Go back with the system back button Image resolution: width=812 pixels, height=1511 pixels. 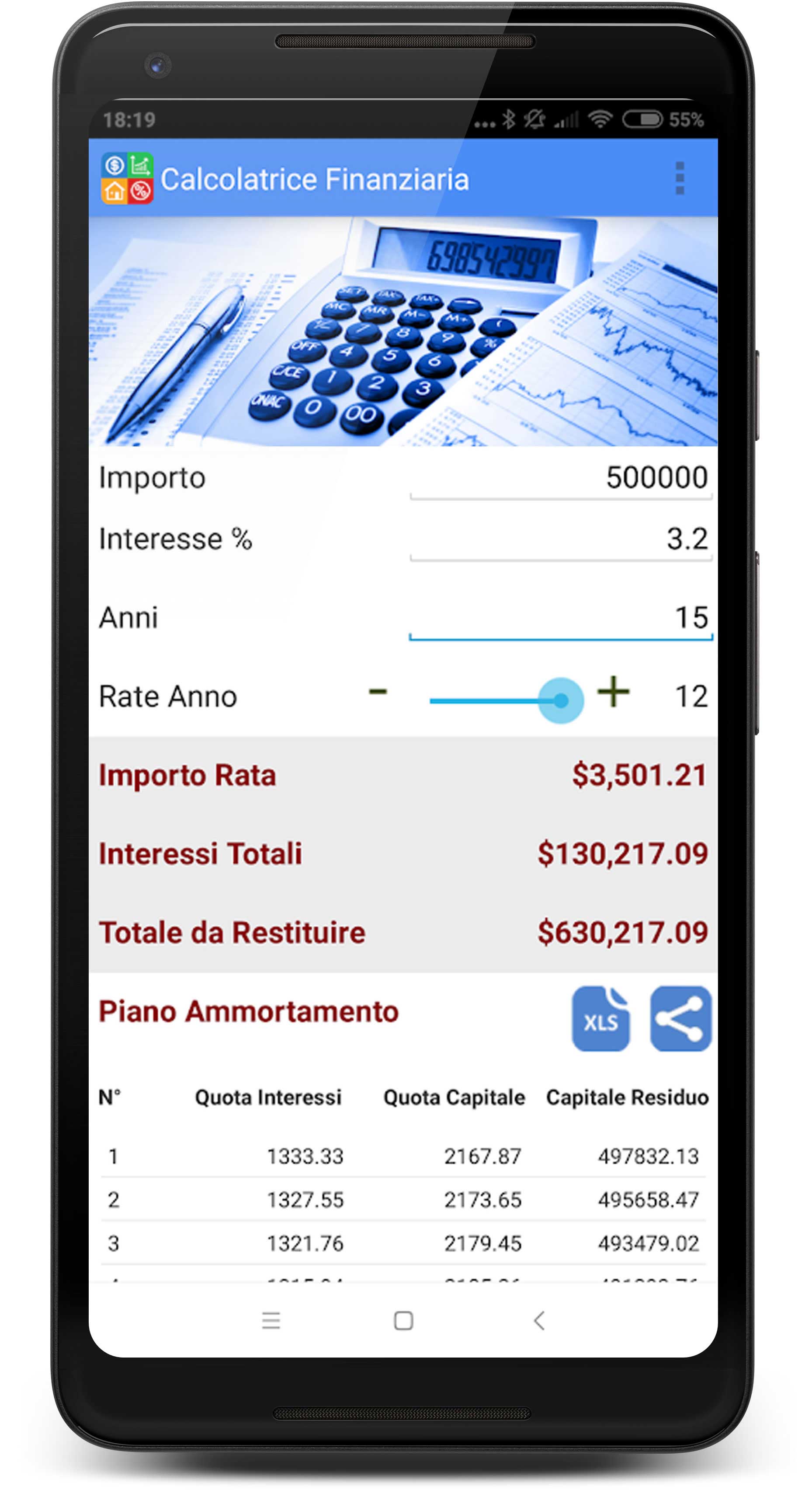pos(539,1320)
